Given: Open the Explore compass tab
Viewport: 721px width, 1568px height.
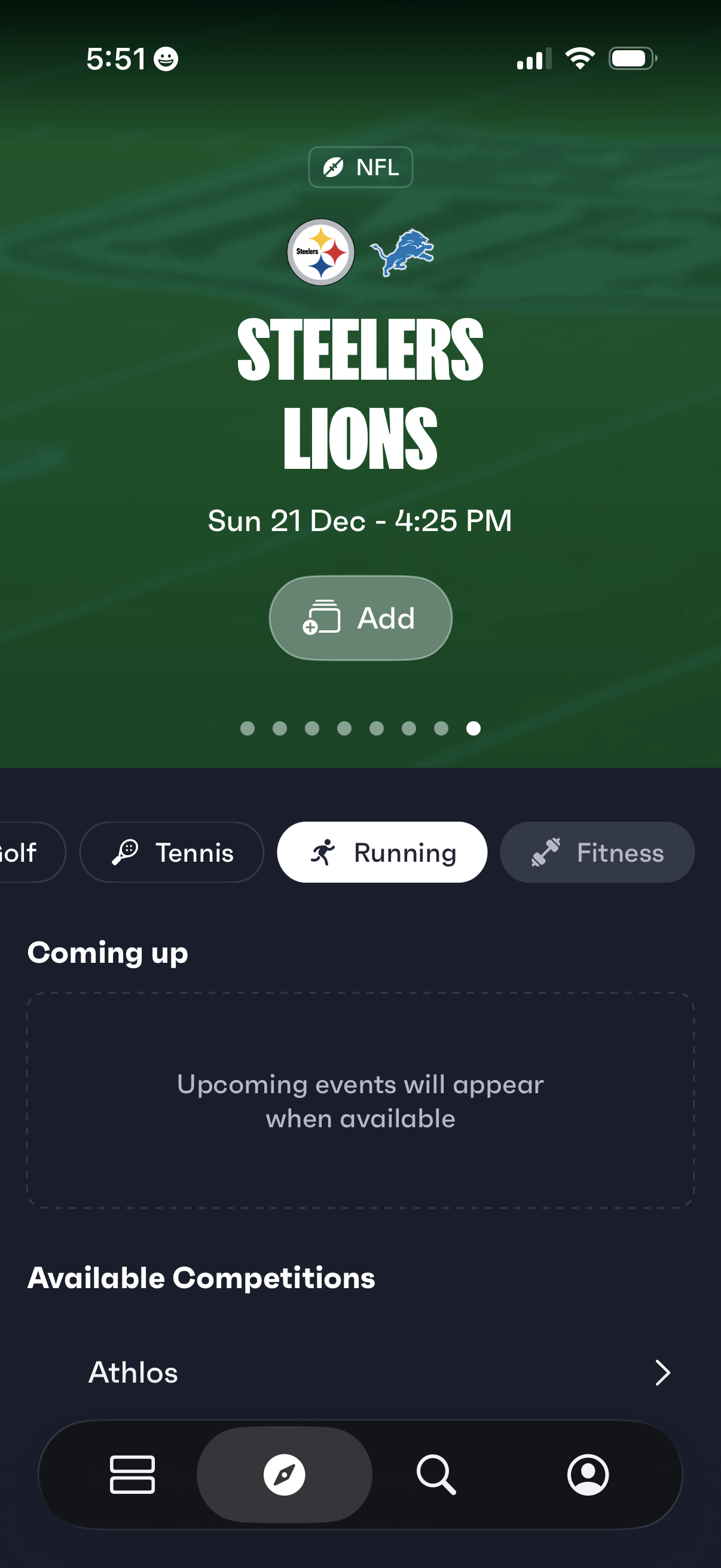Looking at the screenshot, I should [x=283, y=1474].
